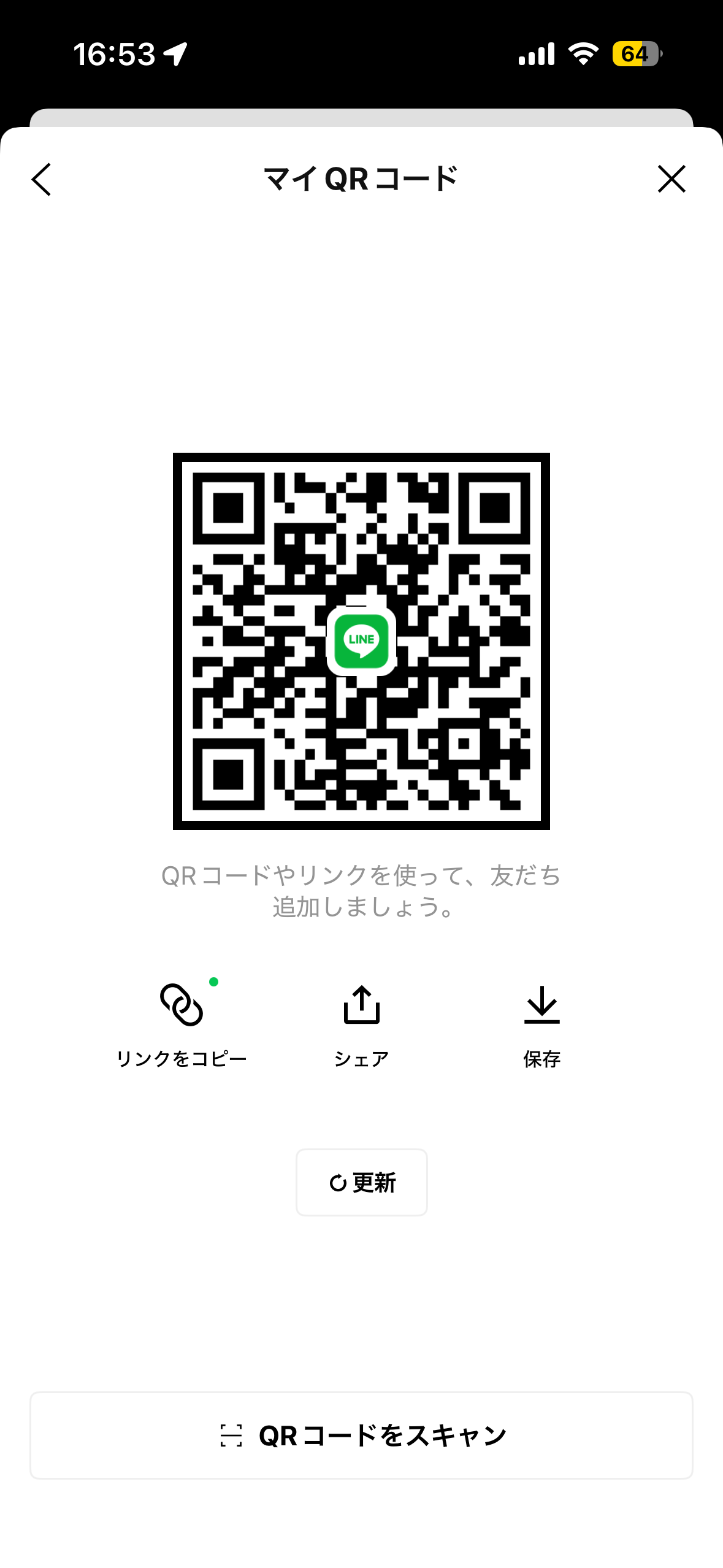This screenshot has width=723, height=1568.
Task: Go back from My QR code screen
Action: pyautogui.click(x=41, y=179)
